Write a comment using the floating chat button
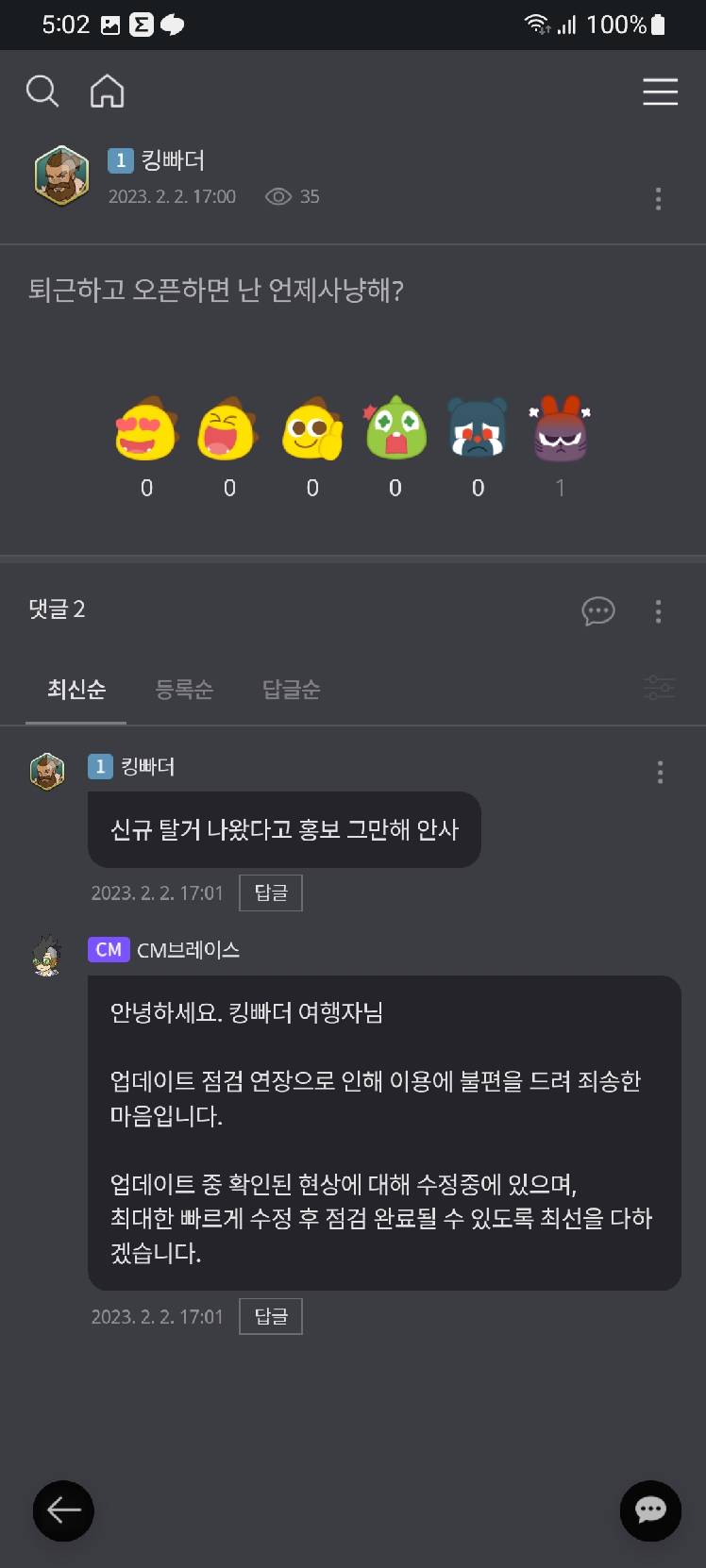The height and width of the screenshot is (1568, 706). [650, 1510]
